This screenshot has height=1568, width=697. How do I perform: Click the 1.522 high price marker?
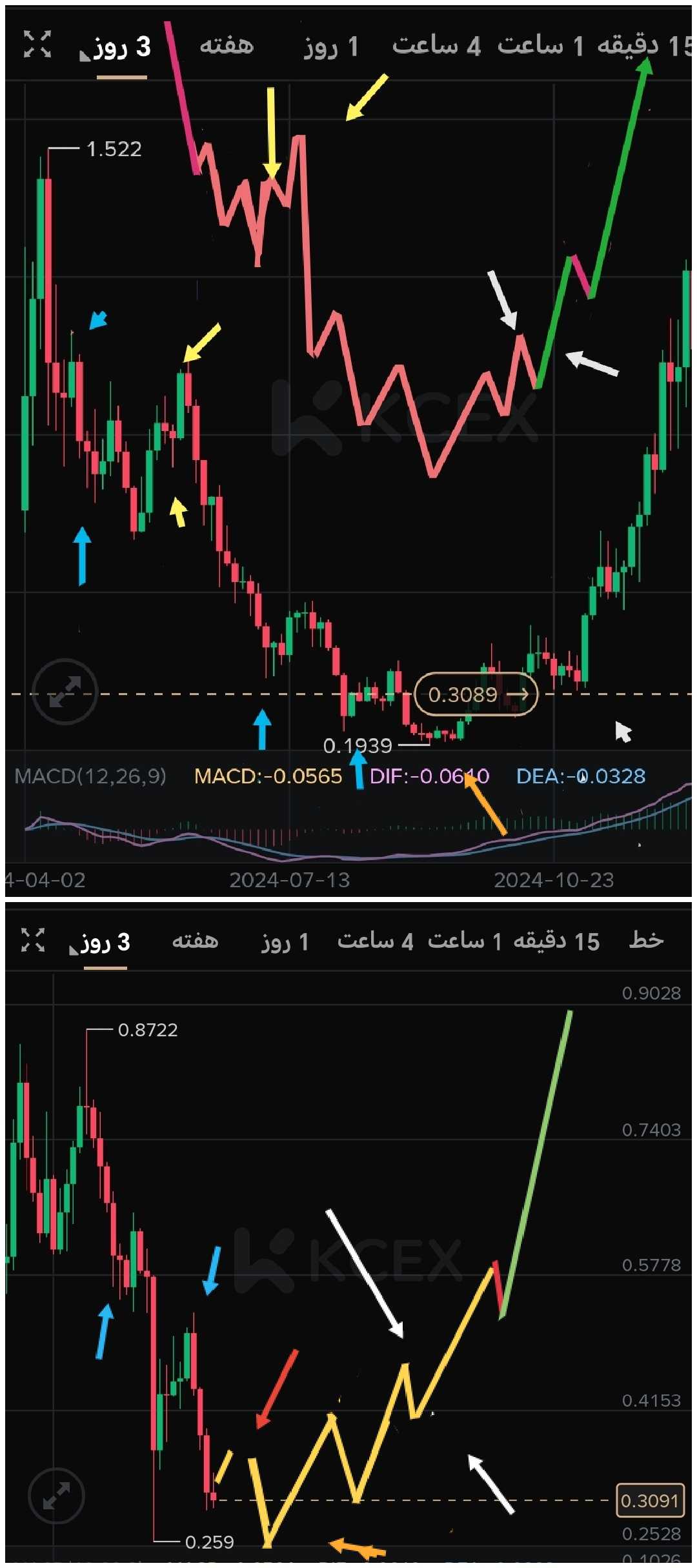(x=114, y=148)
